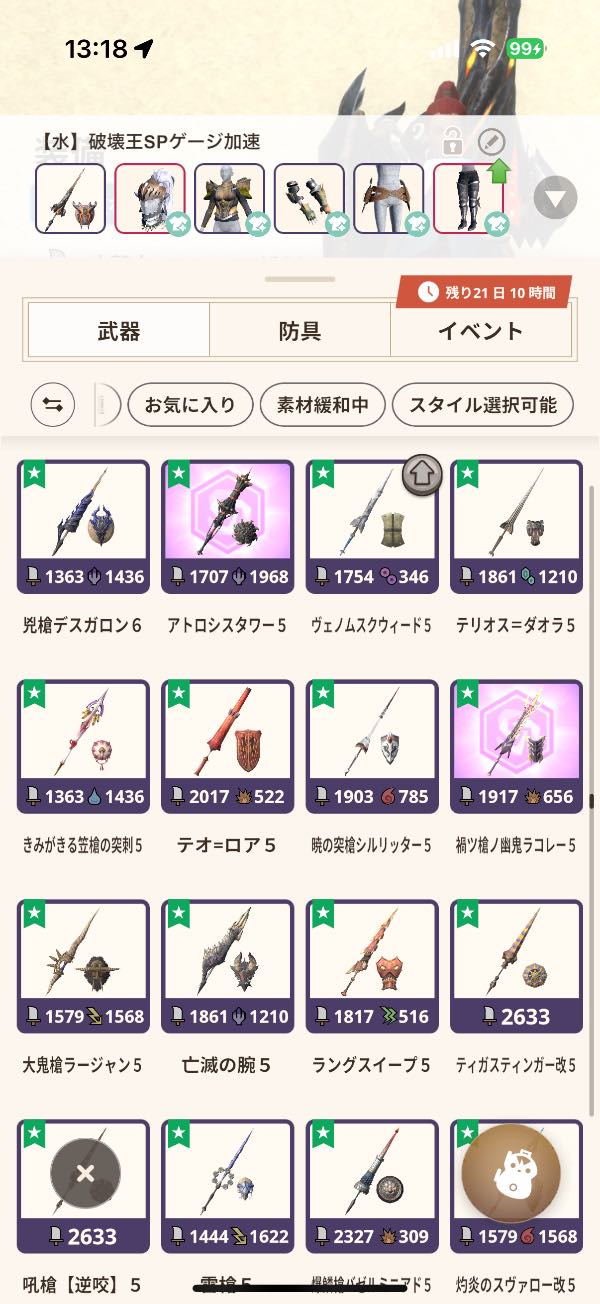Switch to the 防具 tab

[x=300, y=331]
